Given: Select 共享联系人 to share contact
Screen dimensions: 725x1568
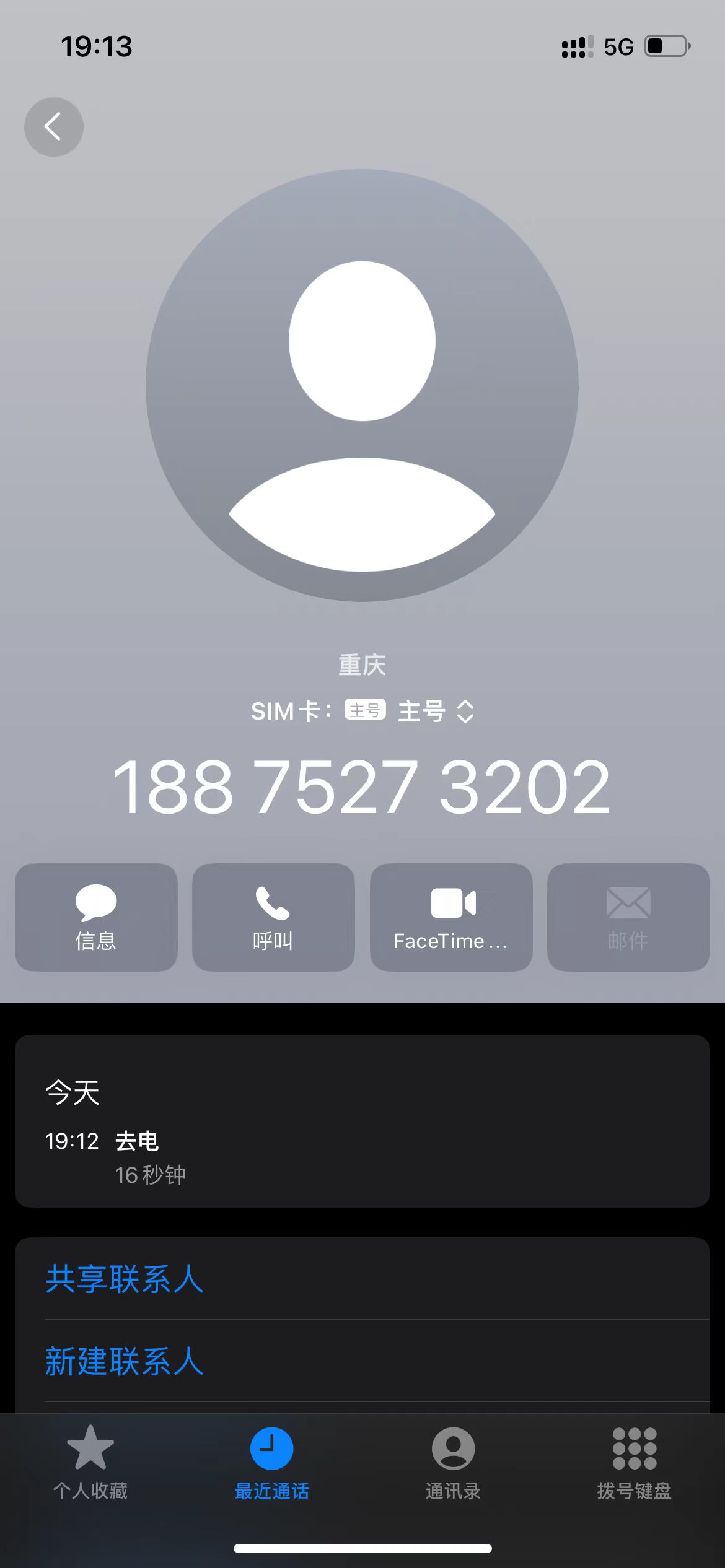Looking at the screenshot, I should [362, 1278].
